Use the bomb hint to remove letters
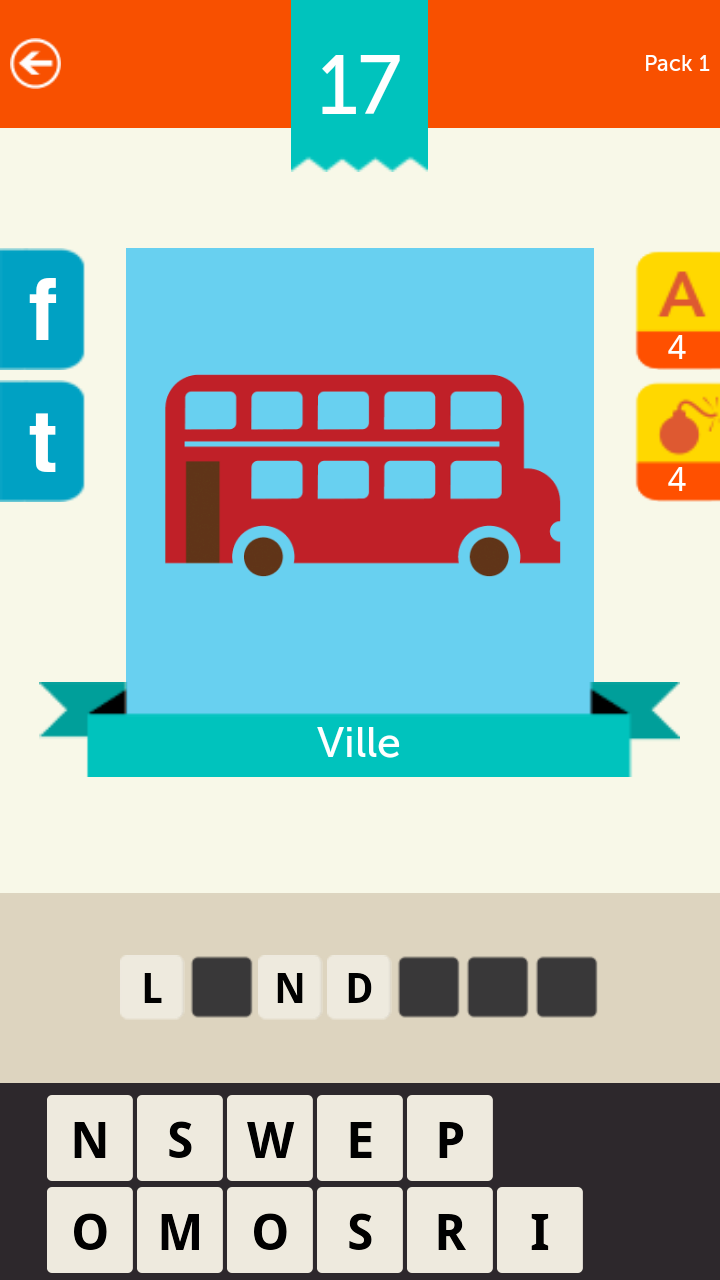Screen dimensions: 720x1280 678,441
